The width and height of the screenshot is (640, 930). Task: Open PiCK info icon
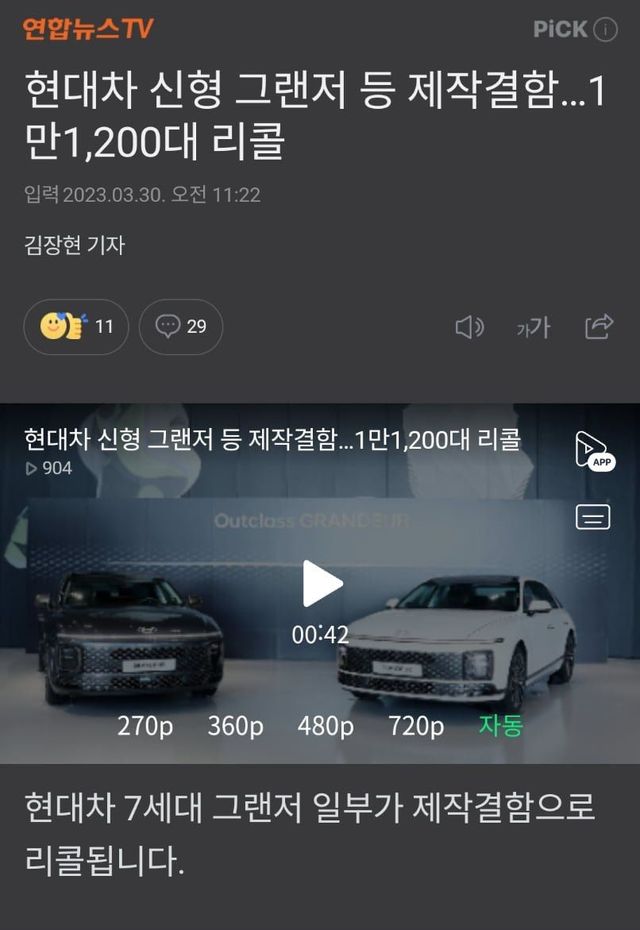point(605,30)
